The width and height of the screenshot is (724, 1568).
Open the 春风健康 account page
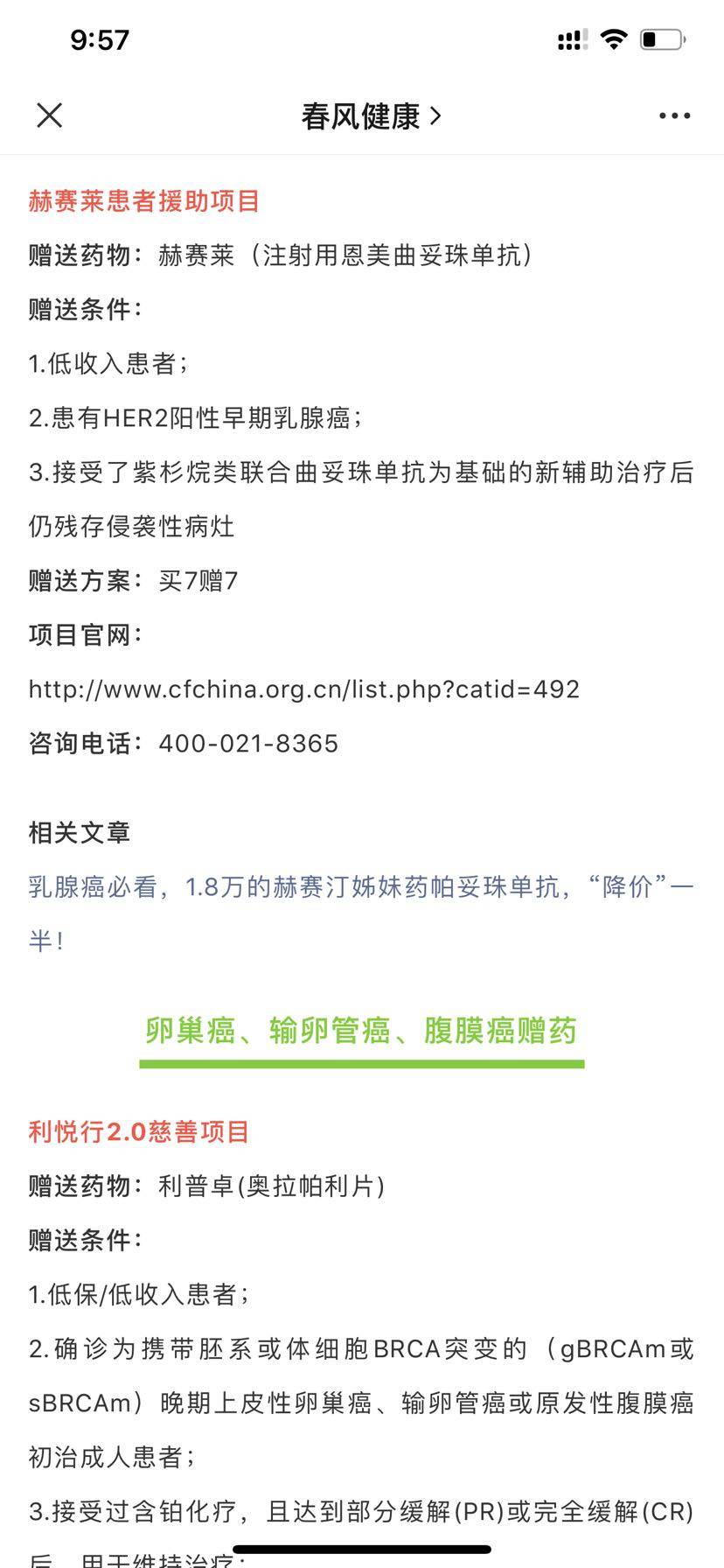point(371,115)
